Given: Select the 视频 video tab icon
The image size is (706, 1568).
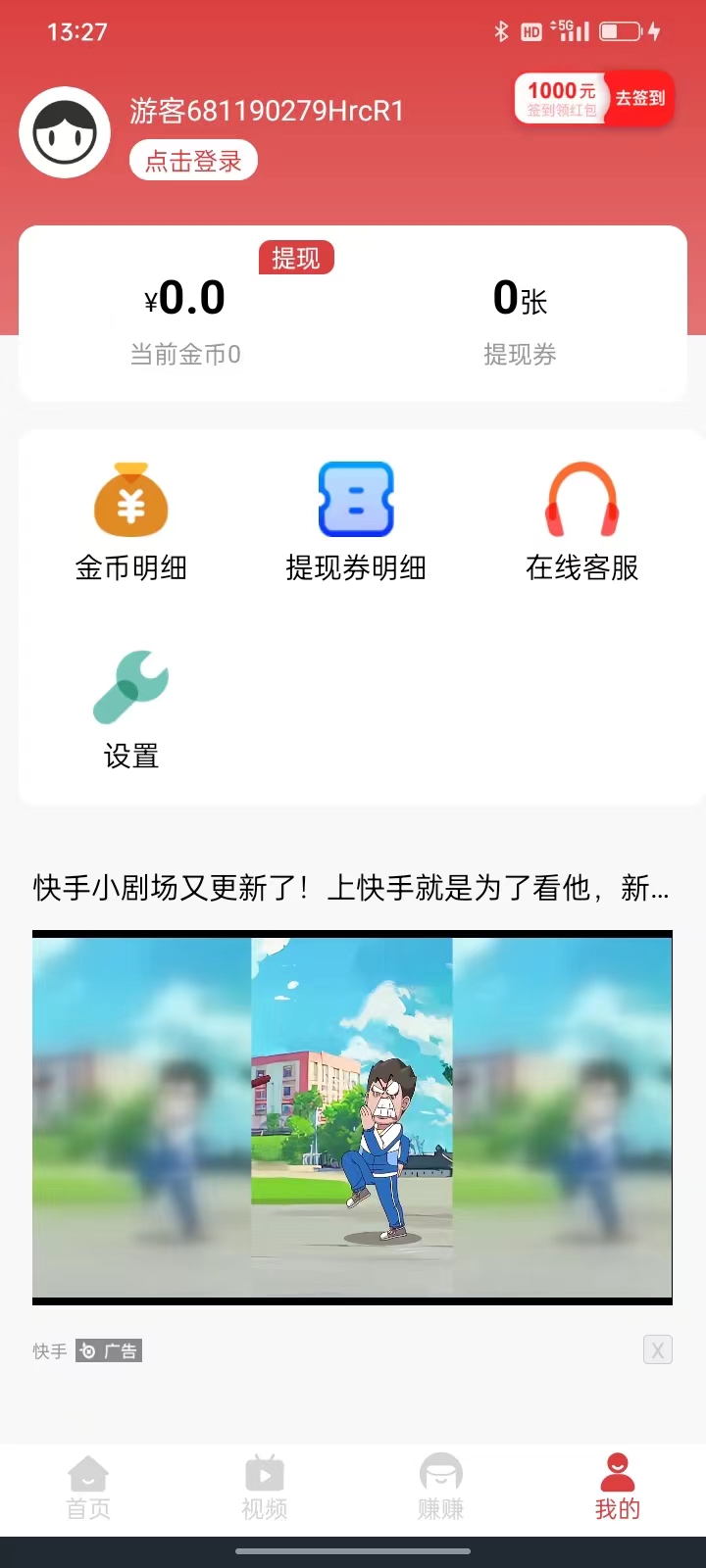Looking at the screenshot, I should click(x=263, y=1475).
